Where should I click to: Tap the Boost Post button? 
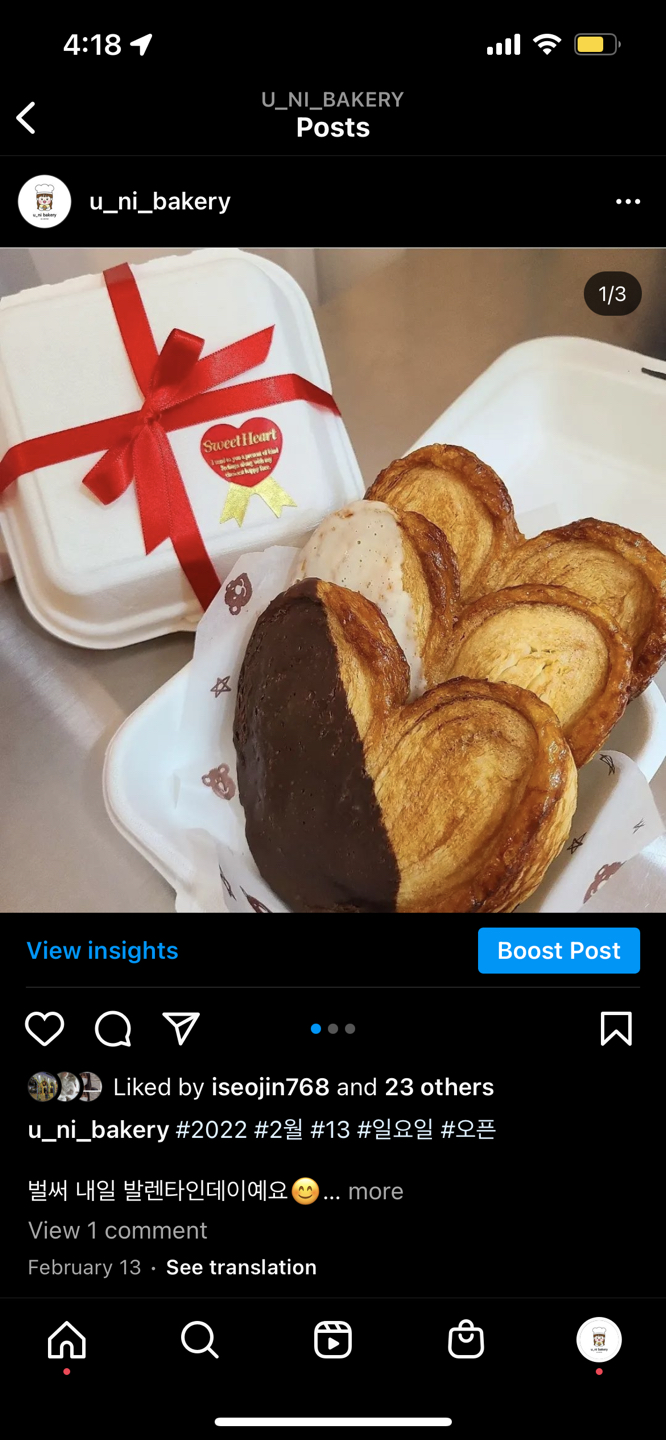coord(558,951)
